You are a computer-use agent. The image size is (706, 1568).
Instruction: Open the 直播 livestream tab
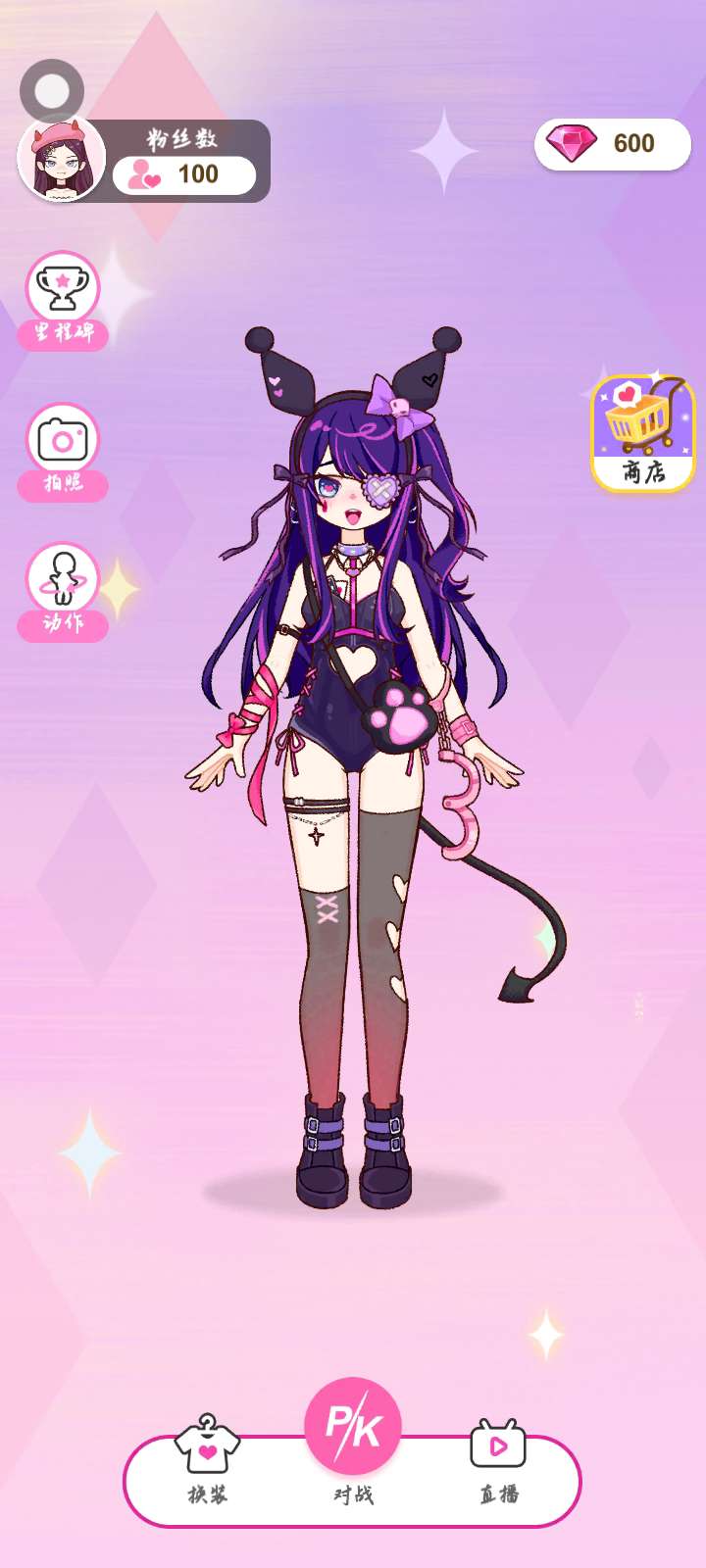point(498,1460)
